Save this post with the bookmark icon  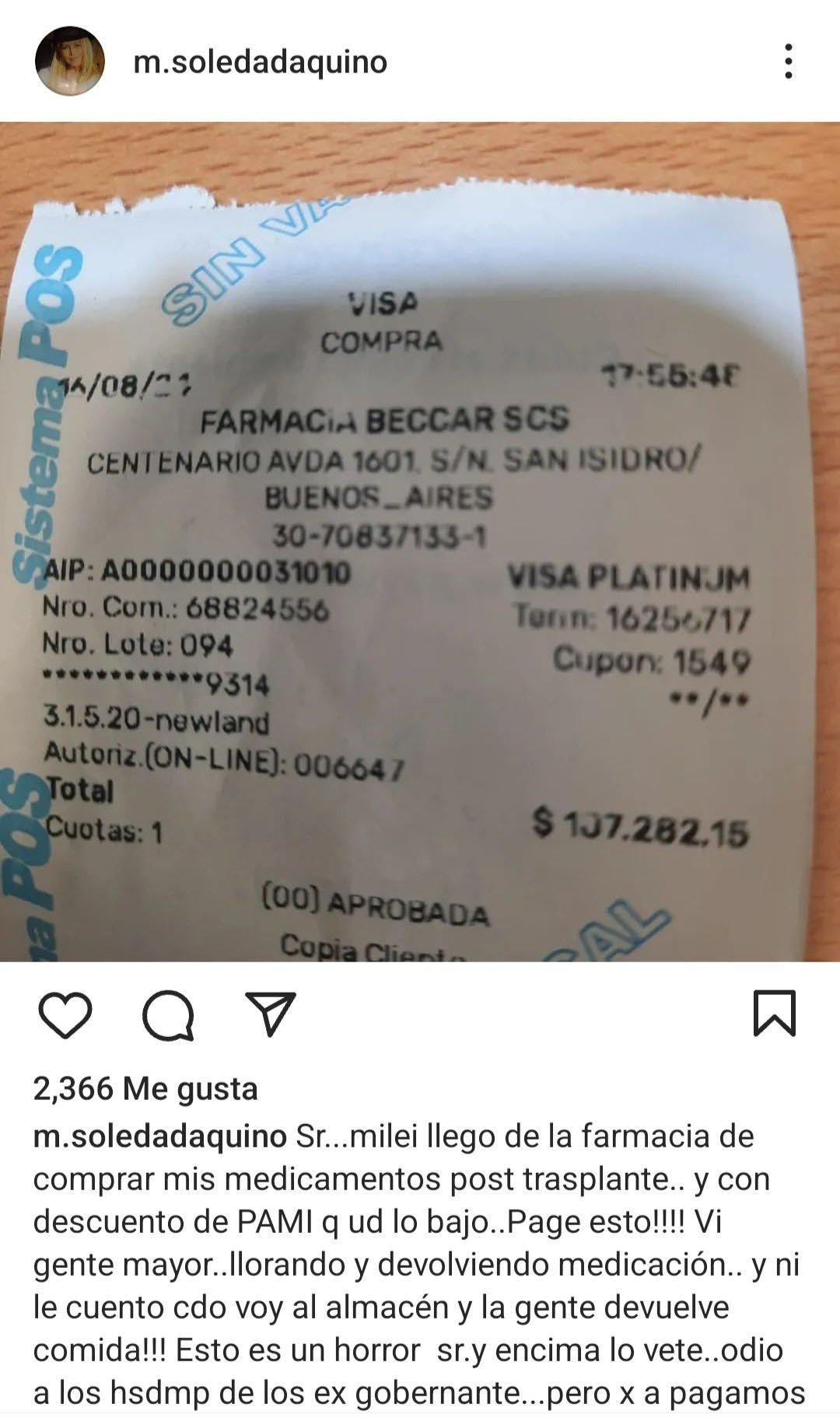click(x=774, y=1013)
